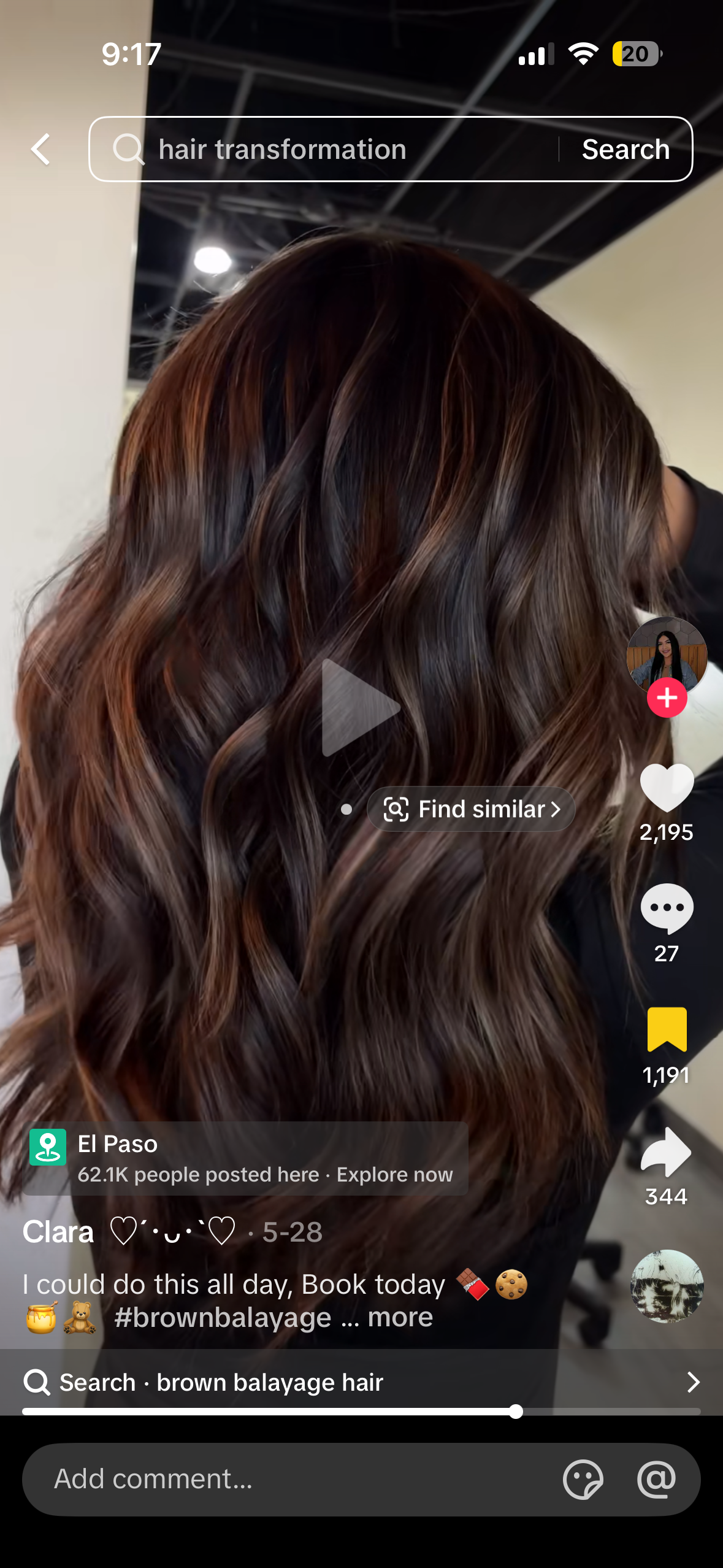Expand the caption with more
723x1568 pixels.
(x=400, y=1317)
